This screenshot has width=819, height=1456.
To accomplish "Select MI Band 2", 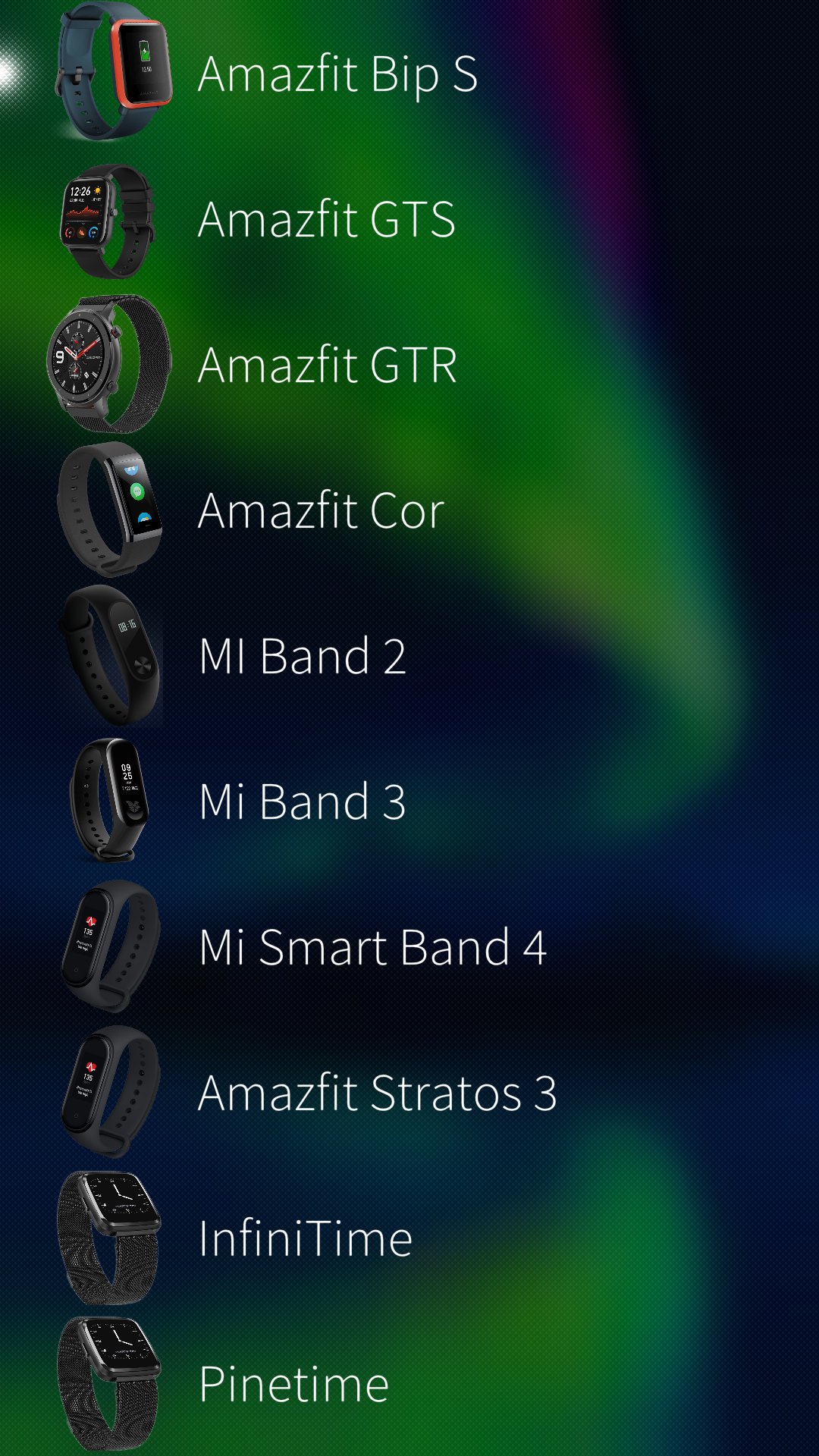I will click(x=302, y=656).
